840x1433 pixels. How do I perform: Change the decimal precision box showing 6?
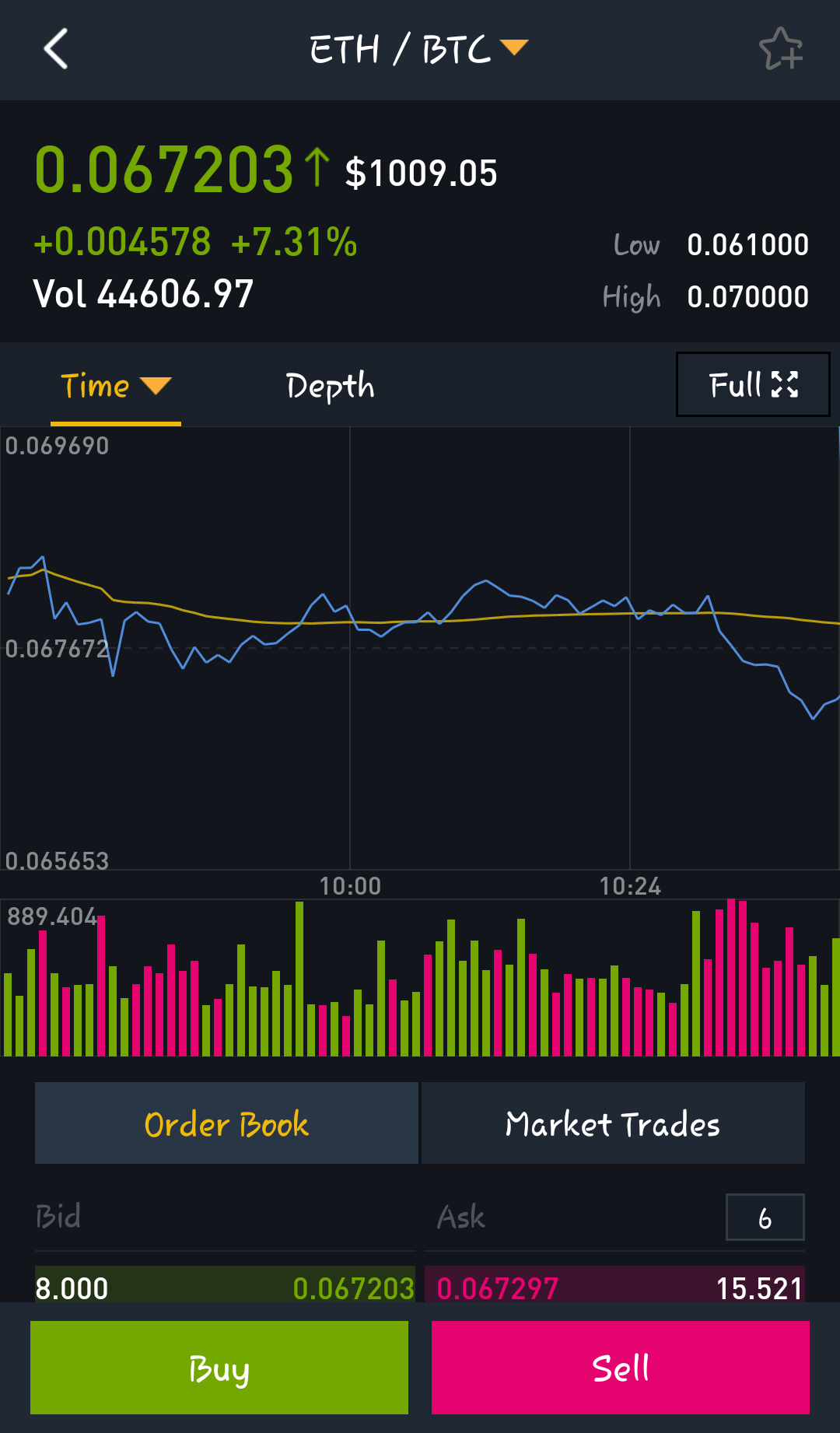click(765, 1218)
